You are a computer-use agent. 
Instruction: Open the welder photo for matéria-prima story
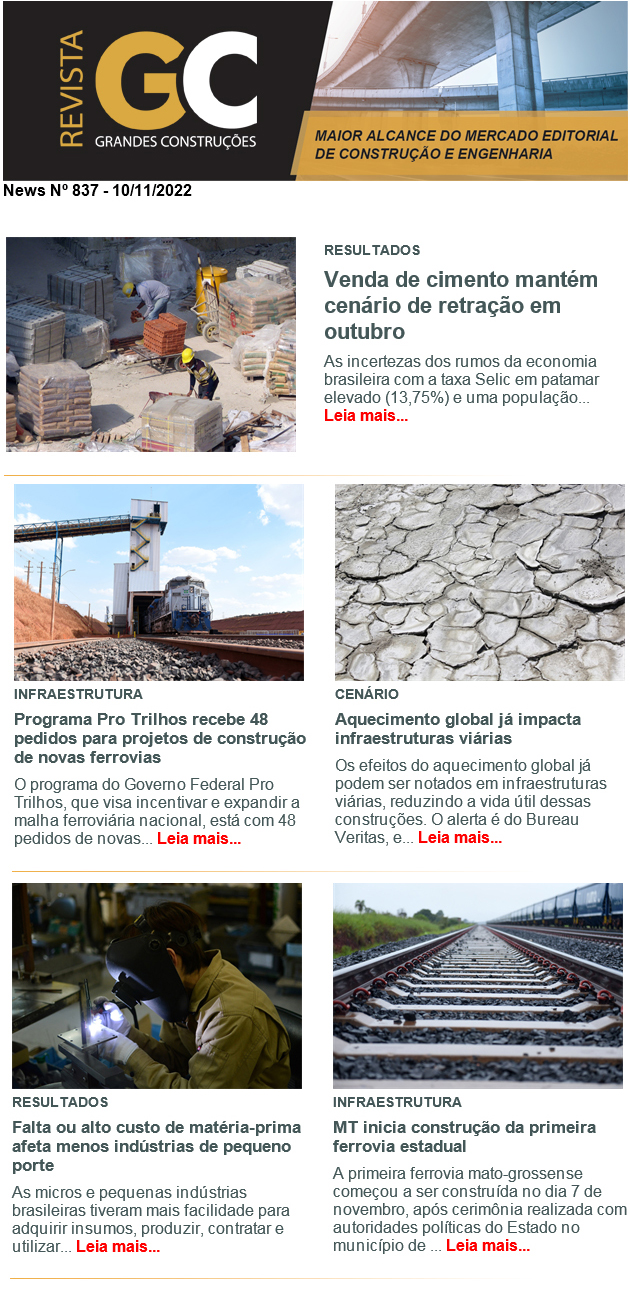pyautogui.click(x=157, y=986)
